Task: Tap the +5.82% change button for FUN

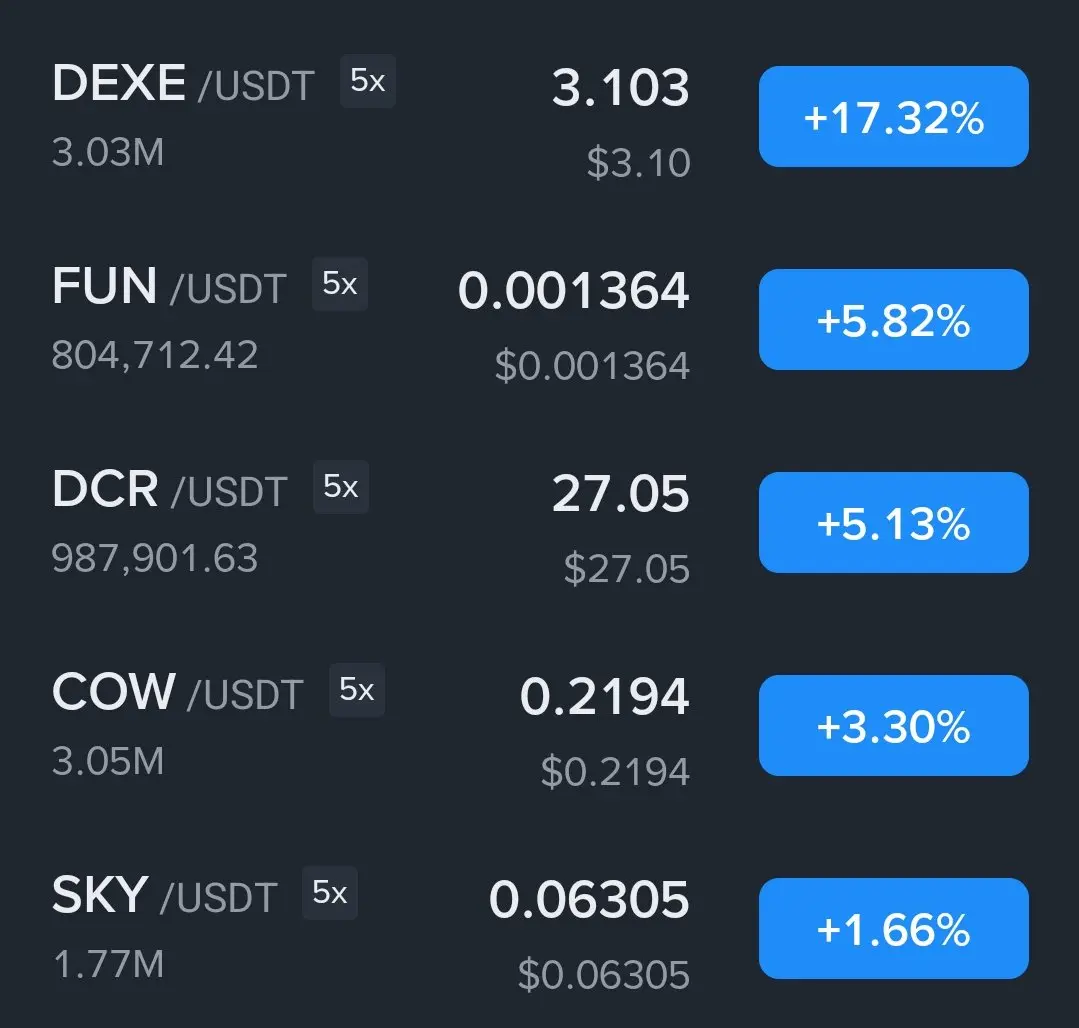Action: tap(893, 320)
